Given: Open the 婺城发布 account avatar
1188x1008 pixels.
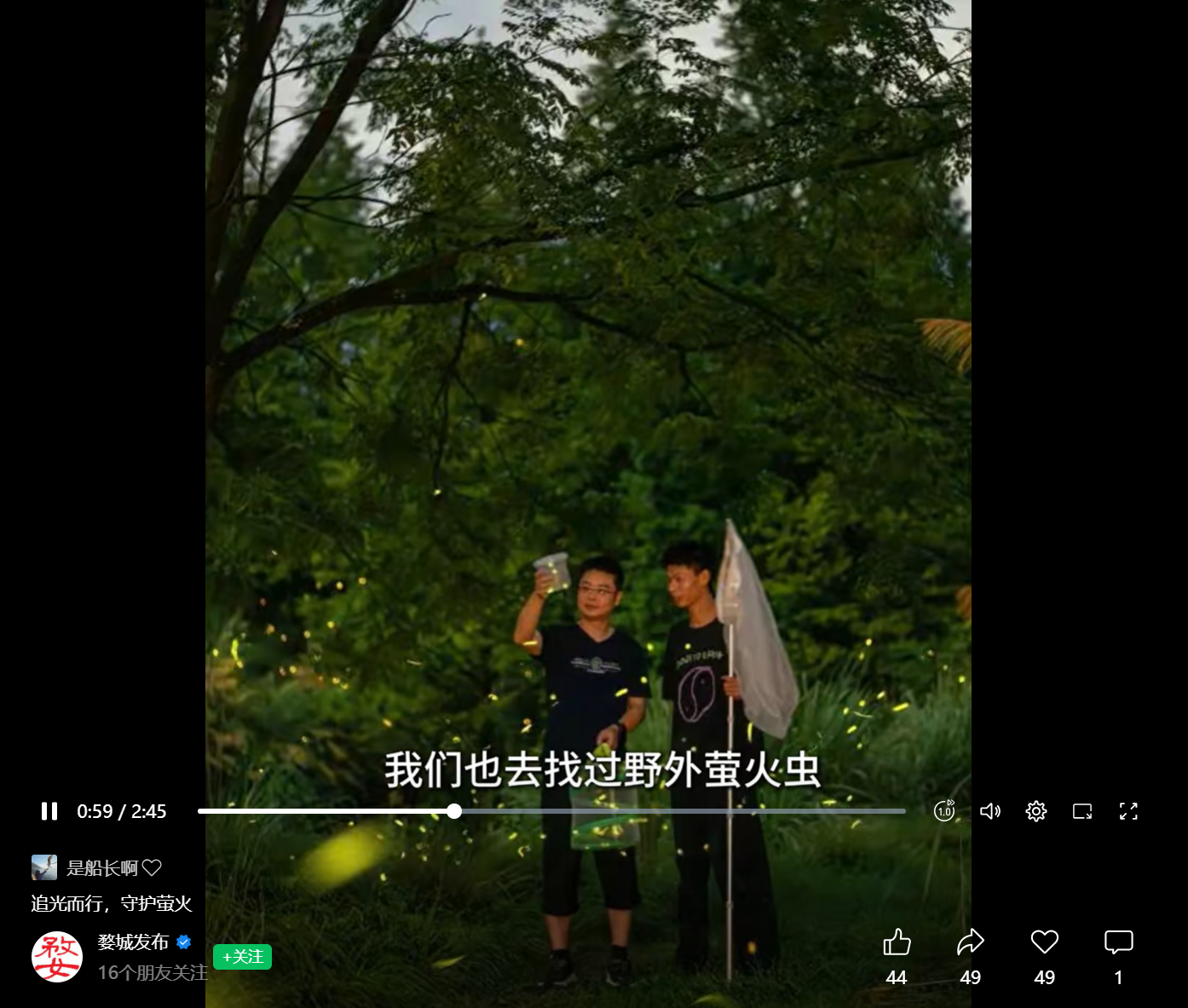Looking at the screenshot, I should tap(57, 957).
